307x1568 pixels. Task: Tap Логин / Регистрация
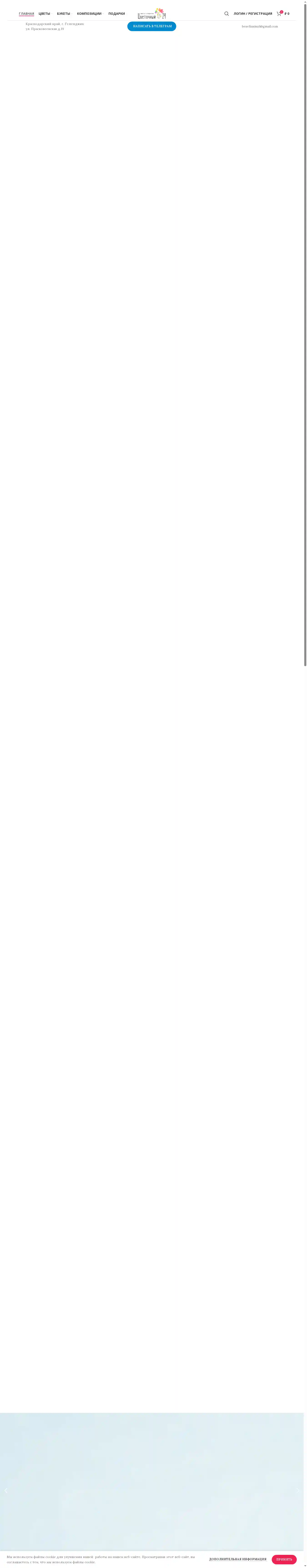(253, 13)
